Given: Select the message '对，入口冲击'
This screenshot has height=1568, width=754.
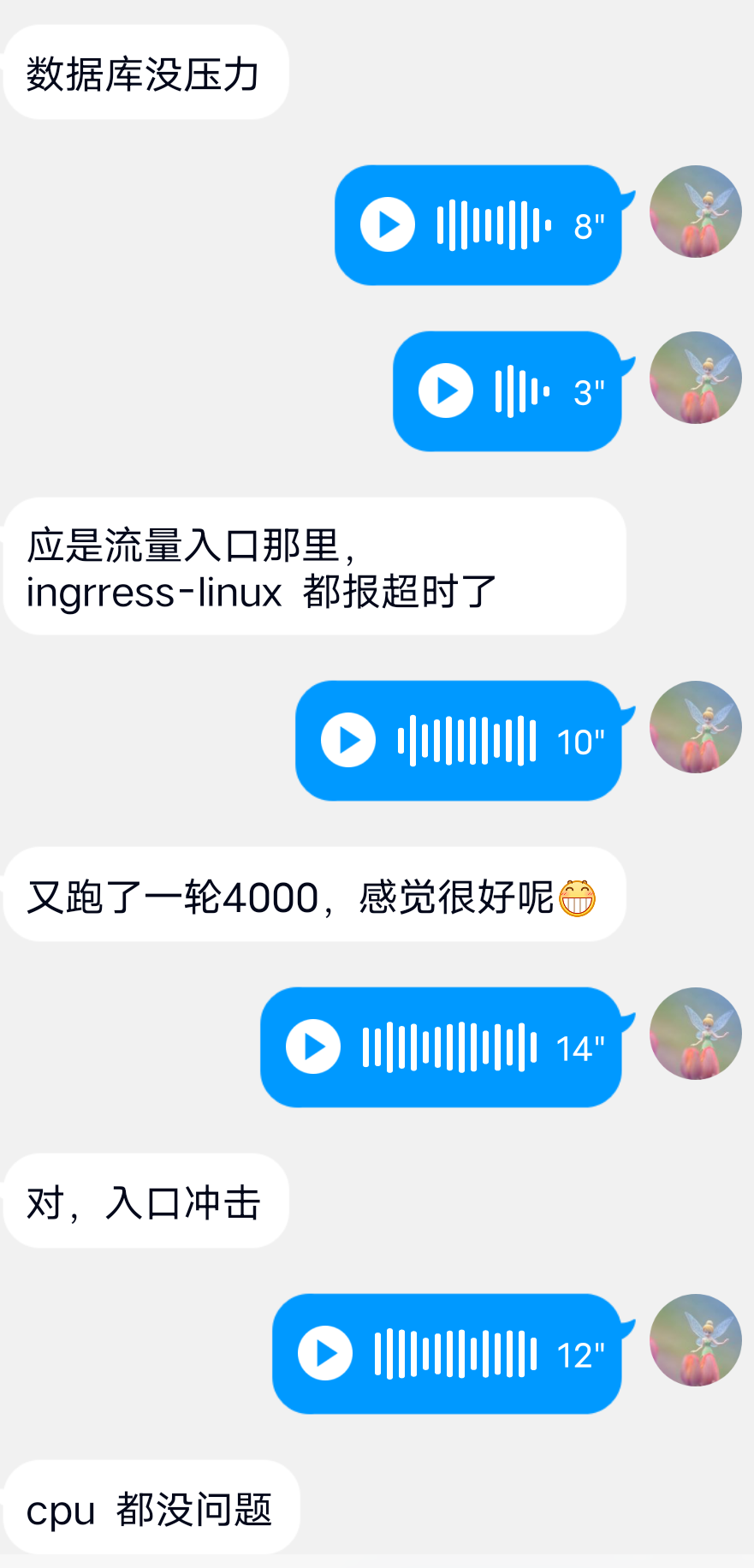Looking at the screenshot, I should point(144,1201).
